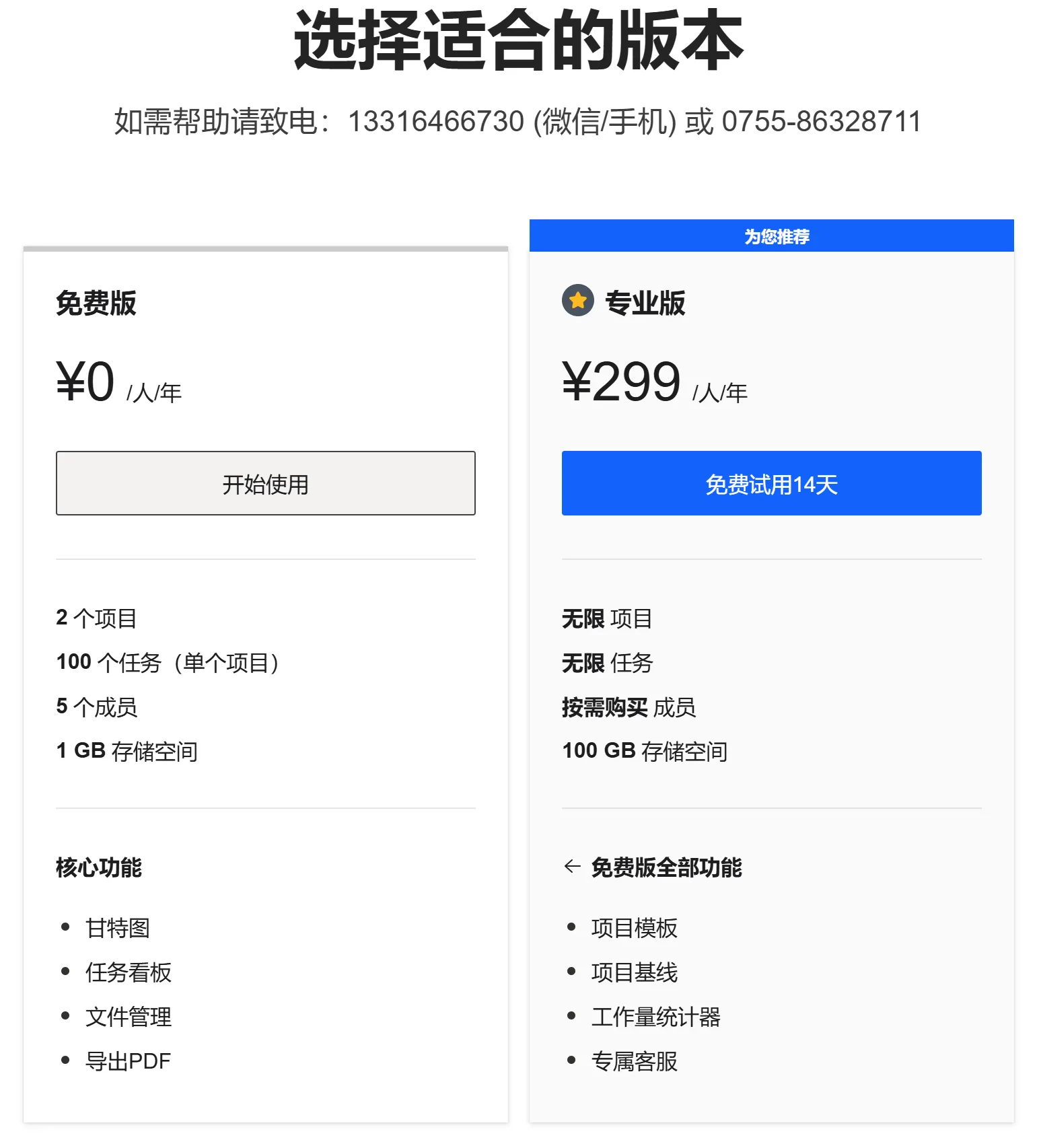Click the 工作量统计器 feature item
The image size is (1039, 1148).
click(655, 1017)
